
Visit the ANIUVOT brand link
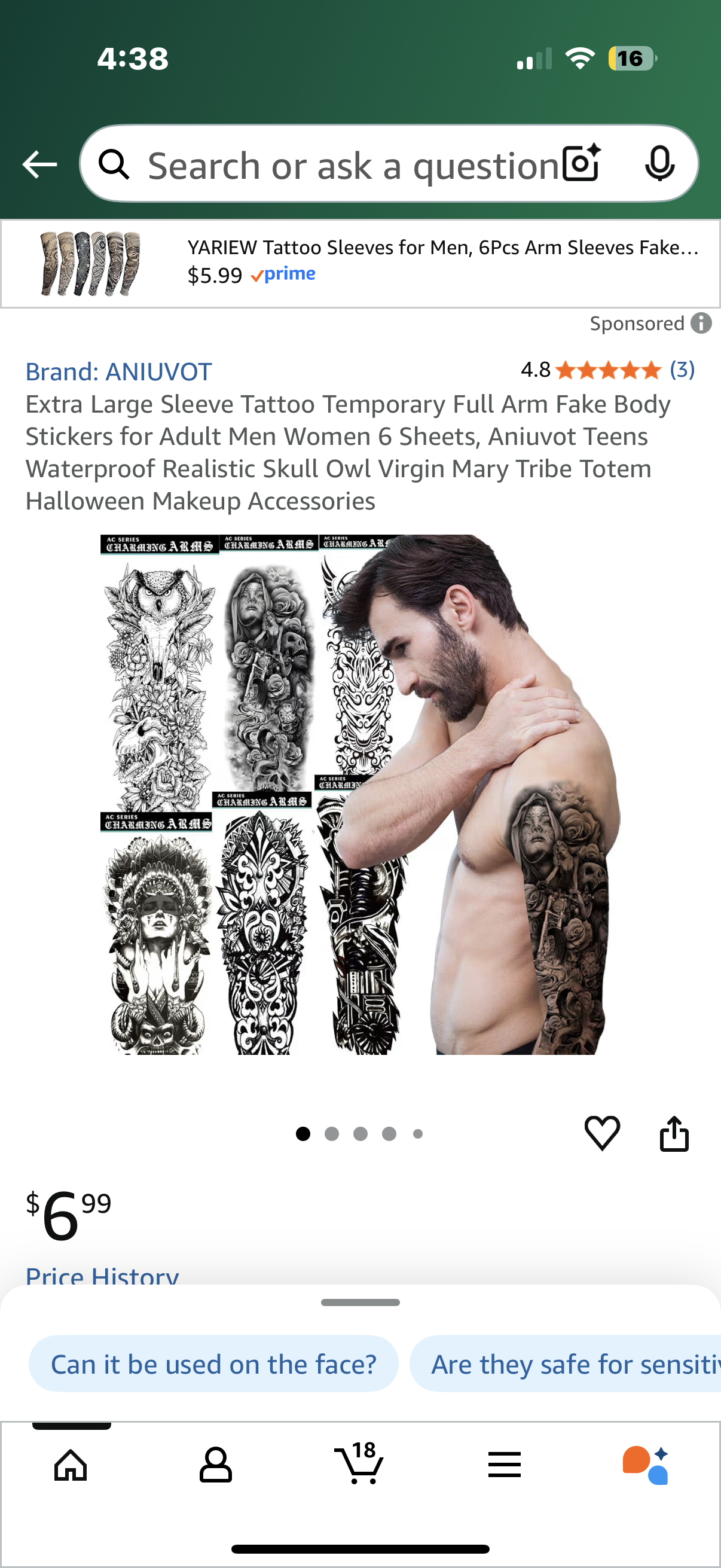pos(118,371)
